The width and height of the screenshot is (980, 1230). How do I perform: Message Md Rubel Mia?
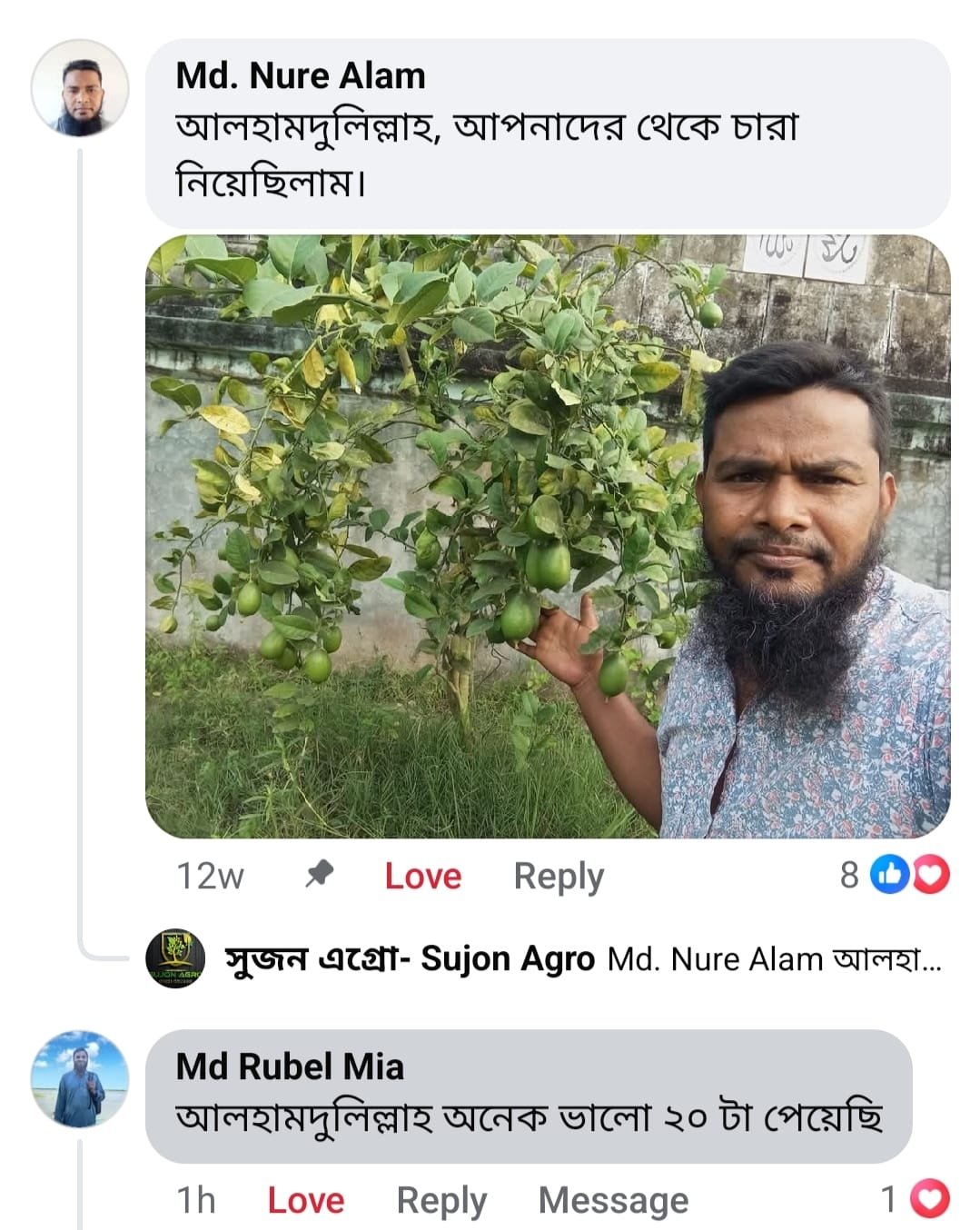(613, 1200)
